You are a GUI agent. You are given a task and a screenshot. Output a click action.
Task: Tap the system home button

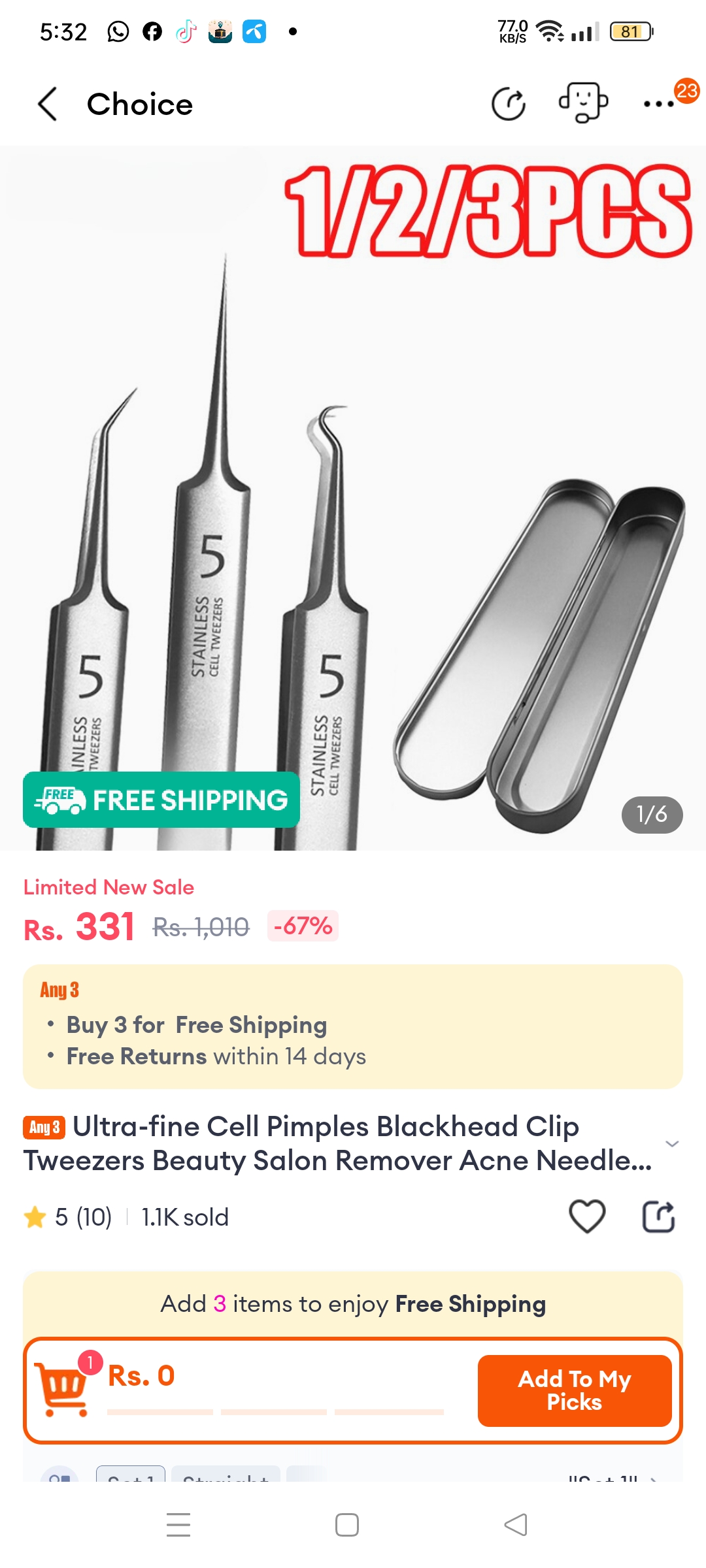(346, 1525)
